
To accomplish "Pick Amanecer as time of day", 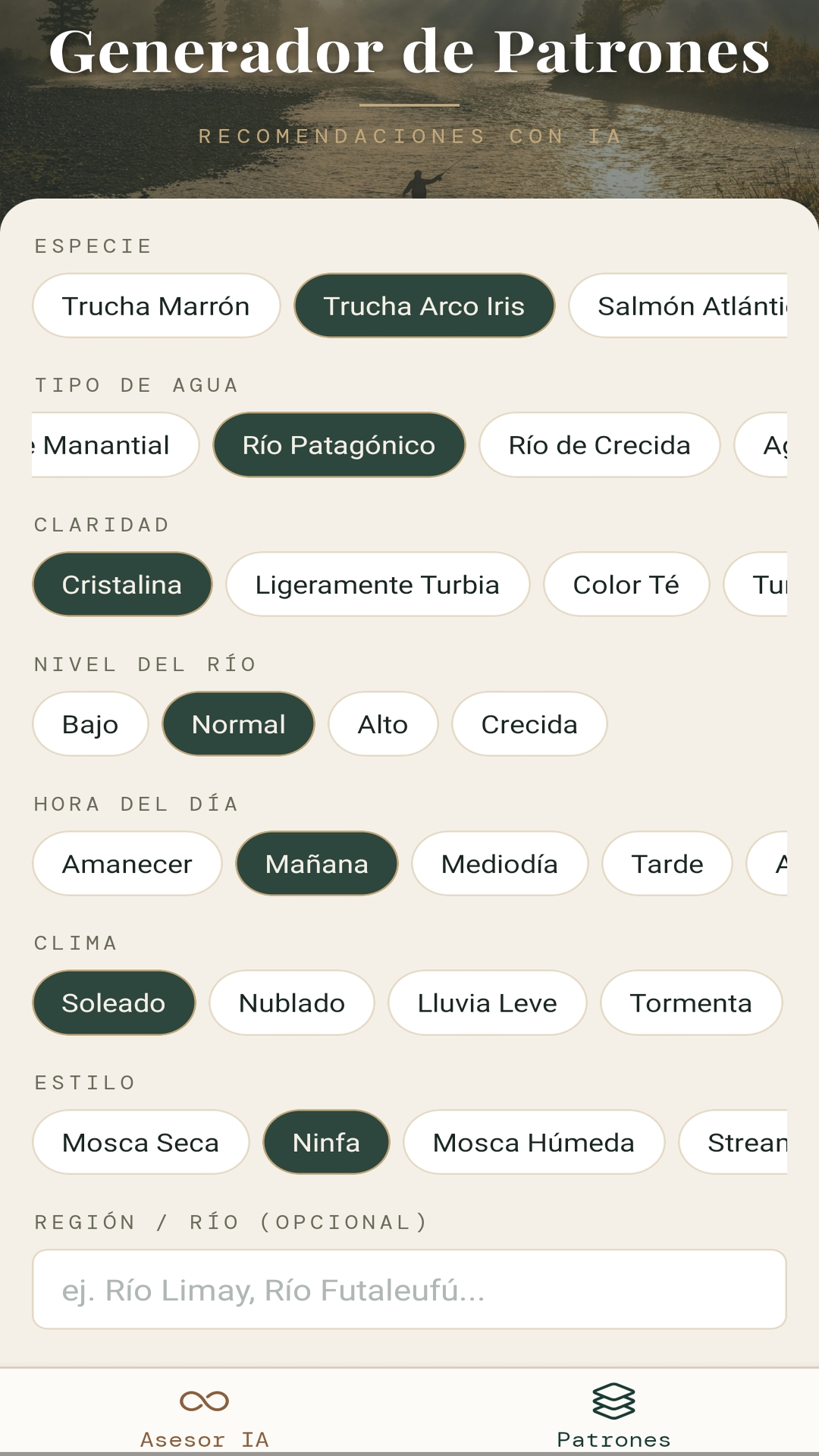I will click(x=127, y=863).
